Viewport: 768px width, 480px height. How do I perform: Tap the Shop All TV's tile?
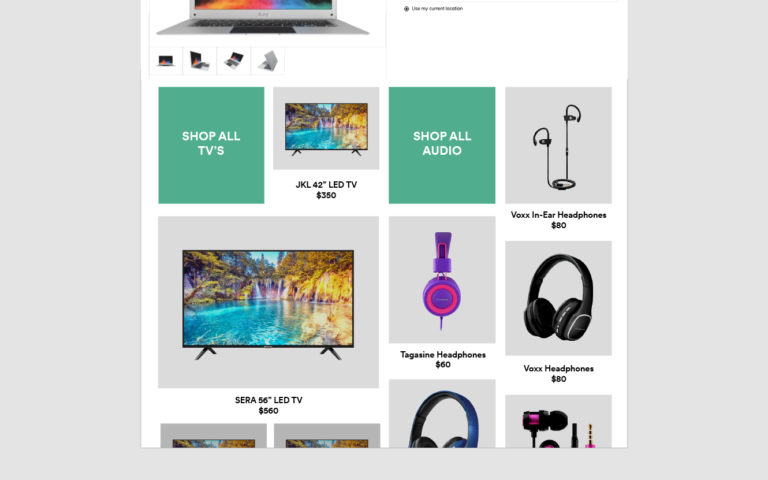(x=211, y=145)
